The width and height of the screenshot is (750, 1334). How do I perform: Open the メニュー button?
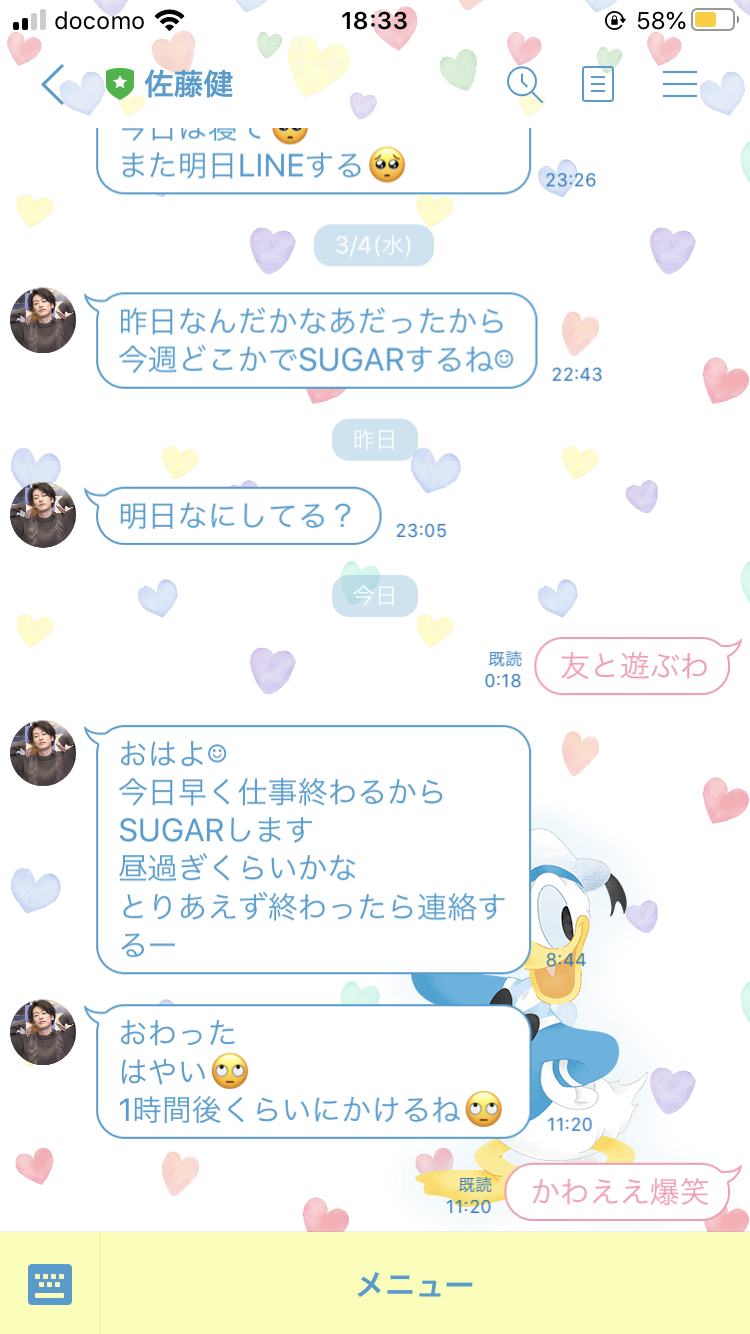[415, 1285]
